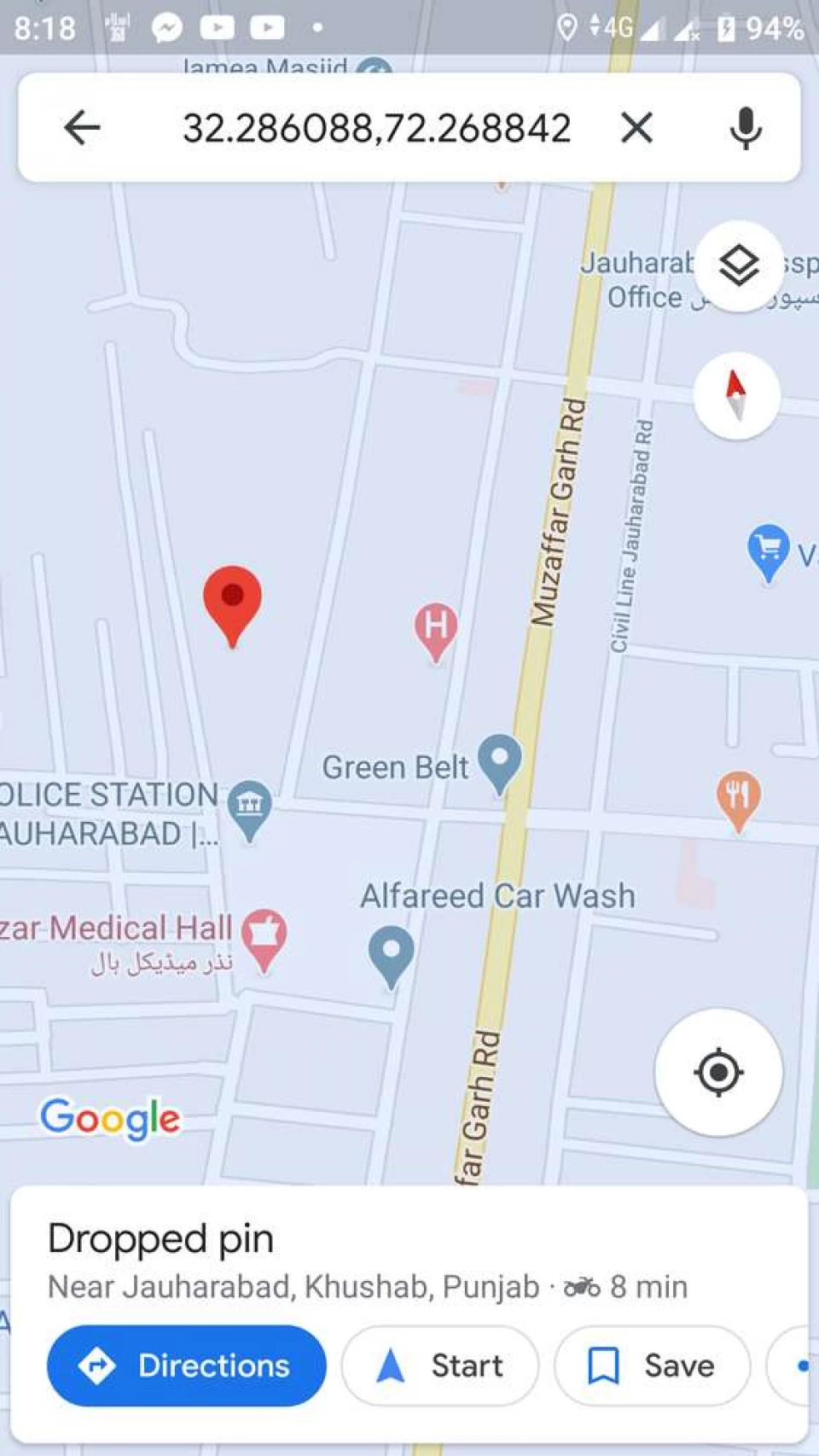
Task: Tap the compass to reorient north
Action: click(736, 395)
